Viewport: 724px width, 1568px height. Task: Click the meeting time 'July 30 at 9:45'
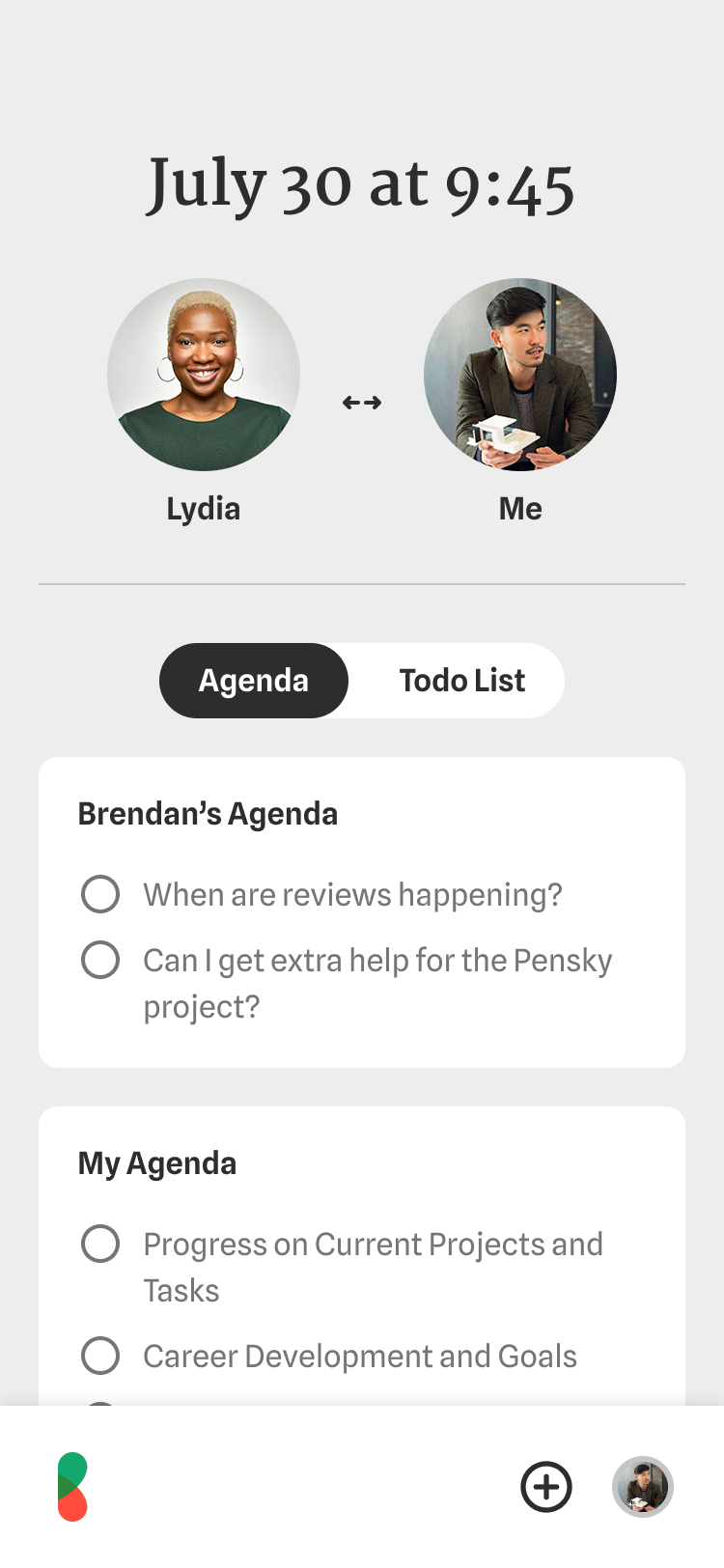tap(362, 185)
